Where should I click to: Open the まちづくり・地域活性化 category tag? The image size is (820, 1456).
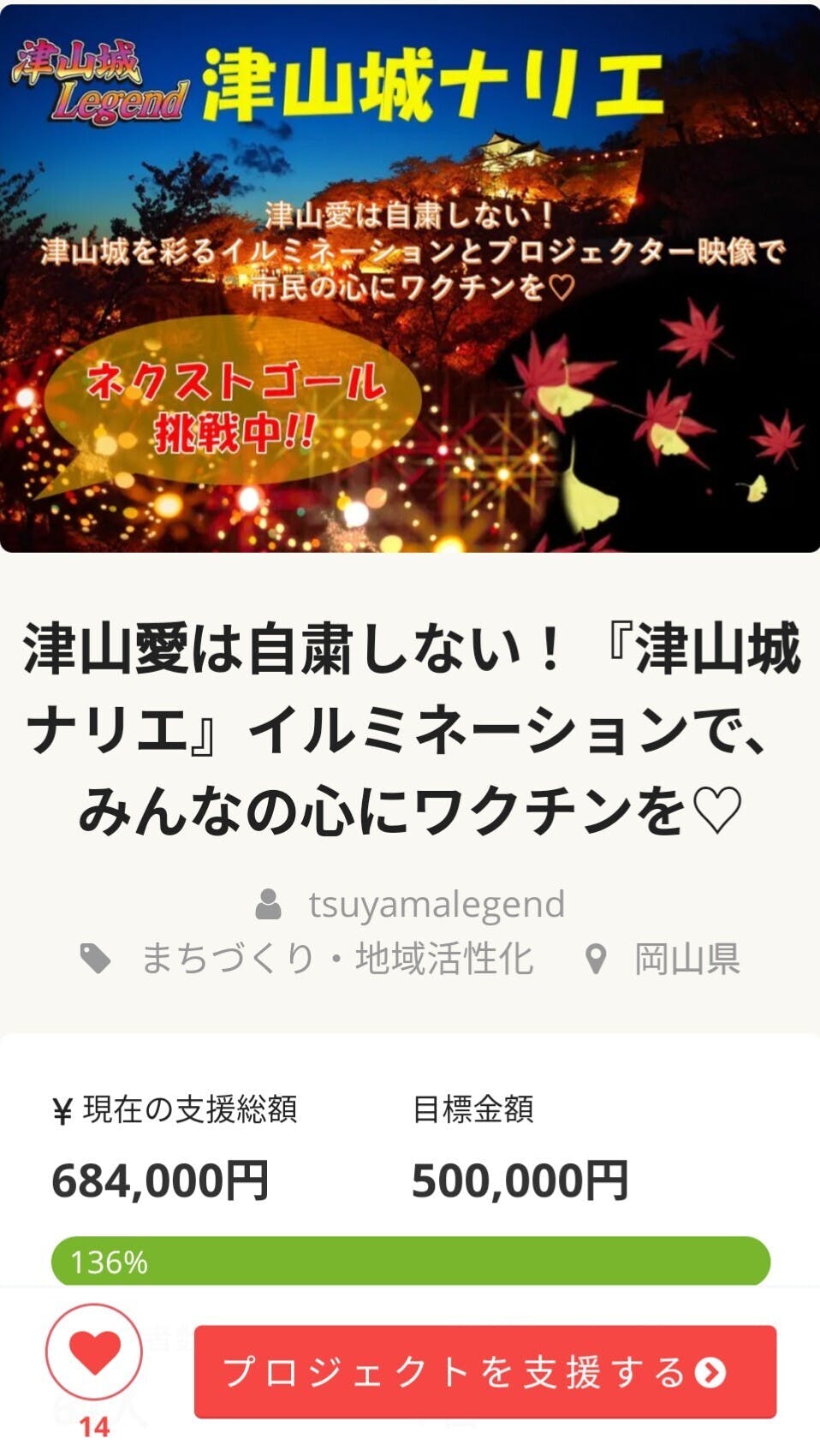[x=337, y=959]
